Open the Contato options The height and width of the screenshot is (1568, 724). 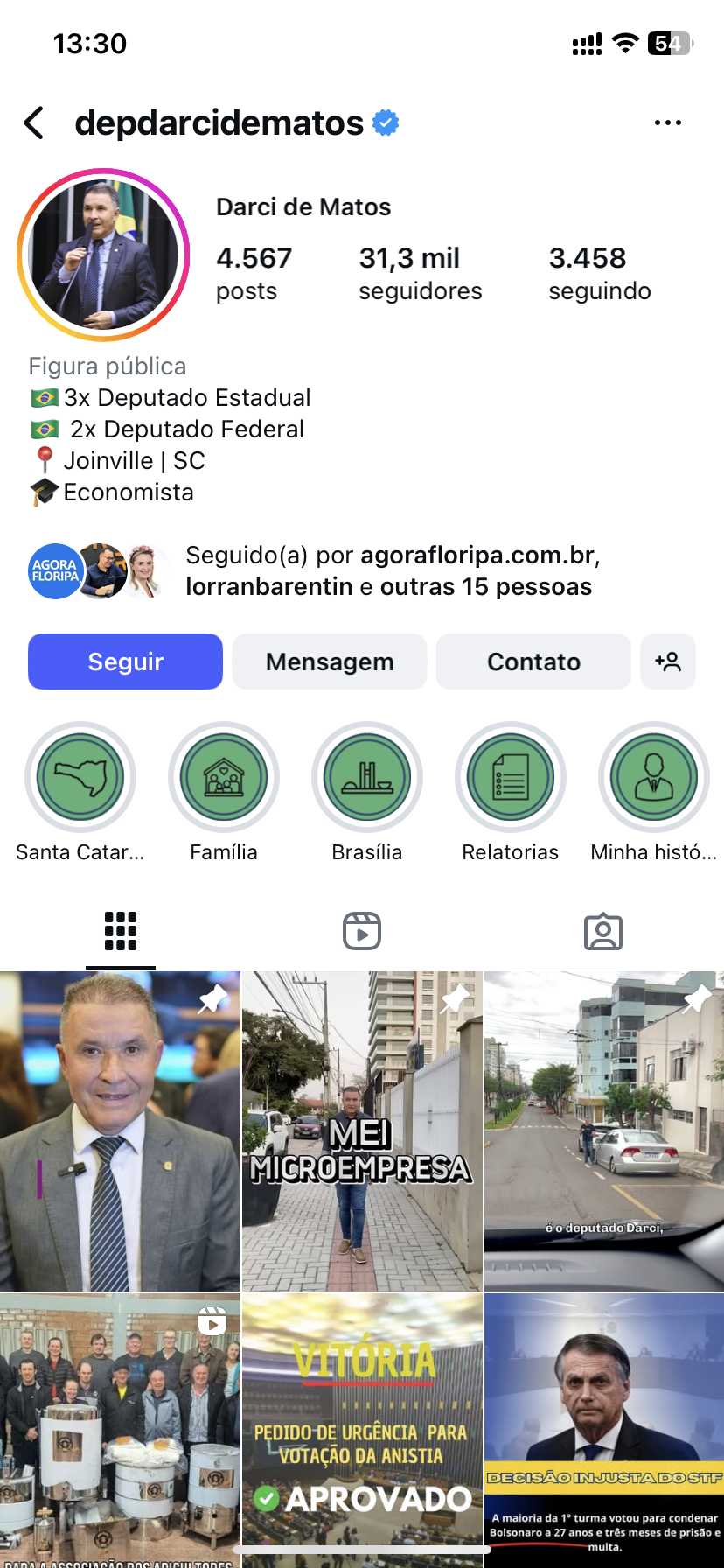(x=533, y=661)
